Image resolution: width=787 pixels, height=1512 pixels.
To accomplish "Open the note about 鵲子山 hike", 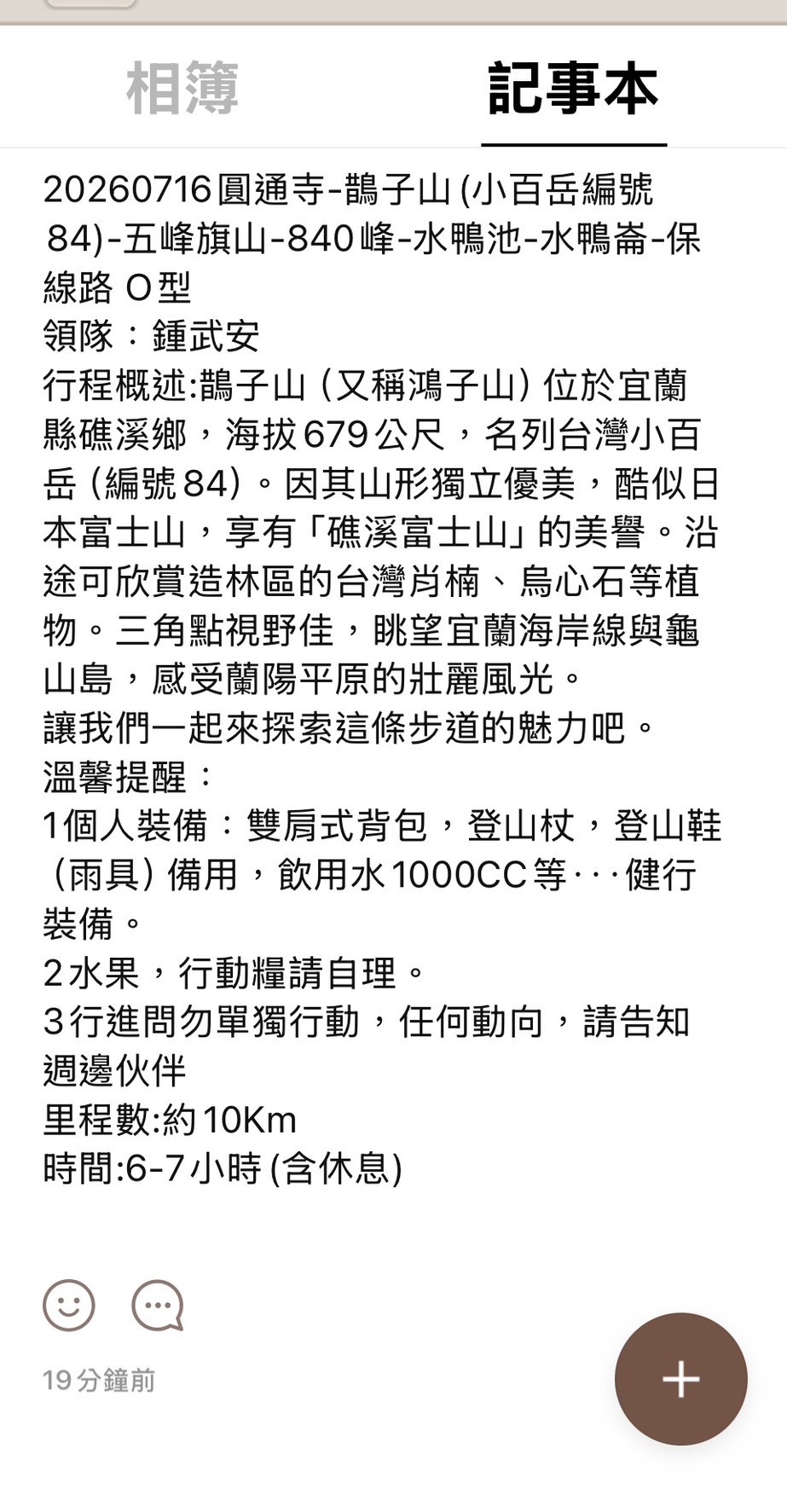I will click(x=382, y=678).
